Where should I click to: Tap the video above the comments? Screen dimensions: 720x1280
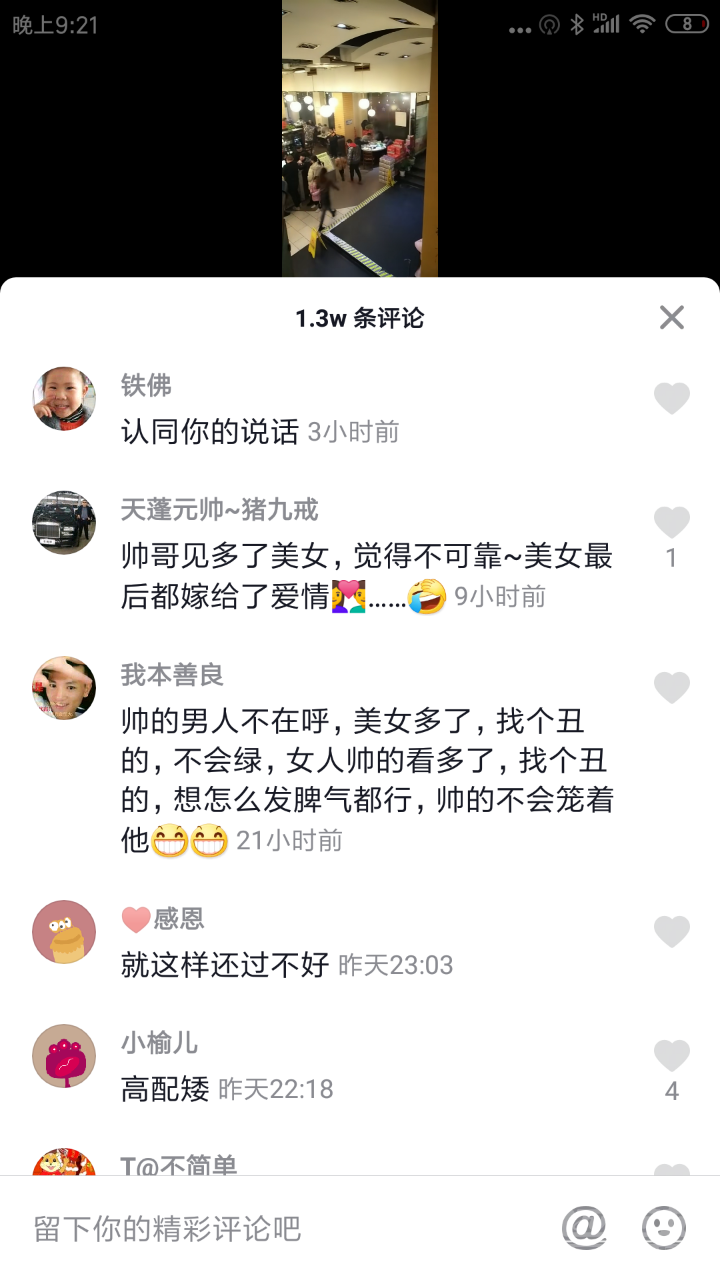click(360, 140)
